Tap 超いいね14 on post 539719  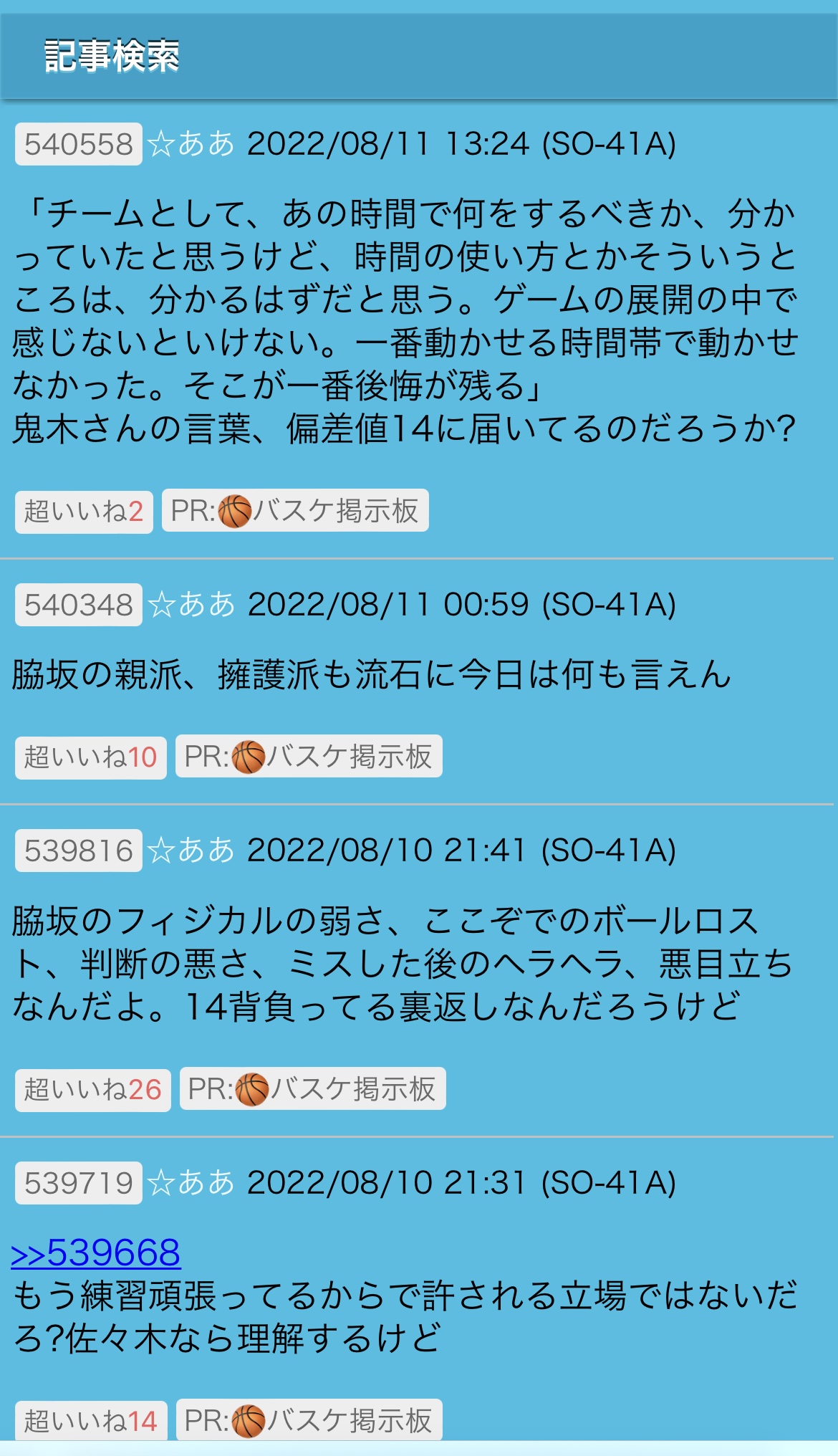91,1421
